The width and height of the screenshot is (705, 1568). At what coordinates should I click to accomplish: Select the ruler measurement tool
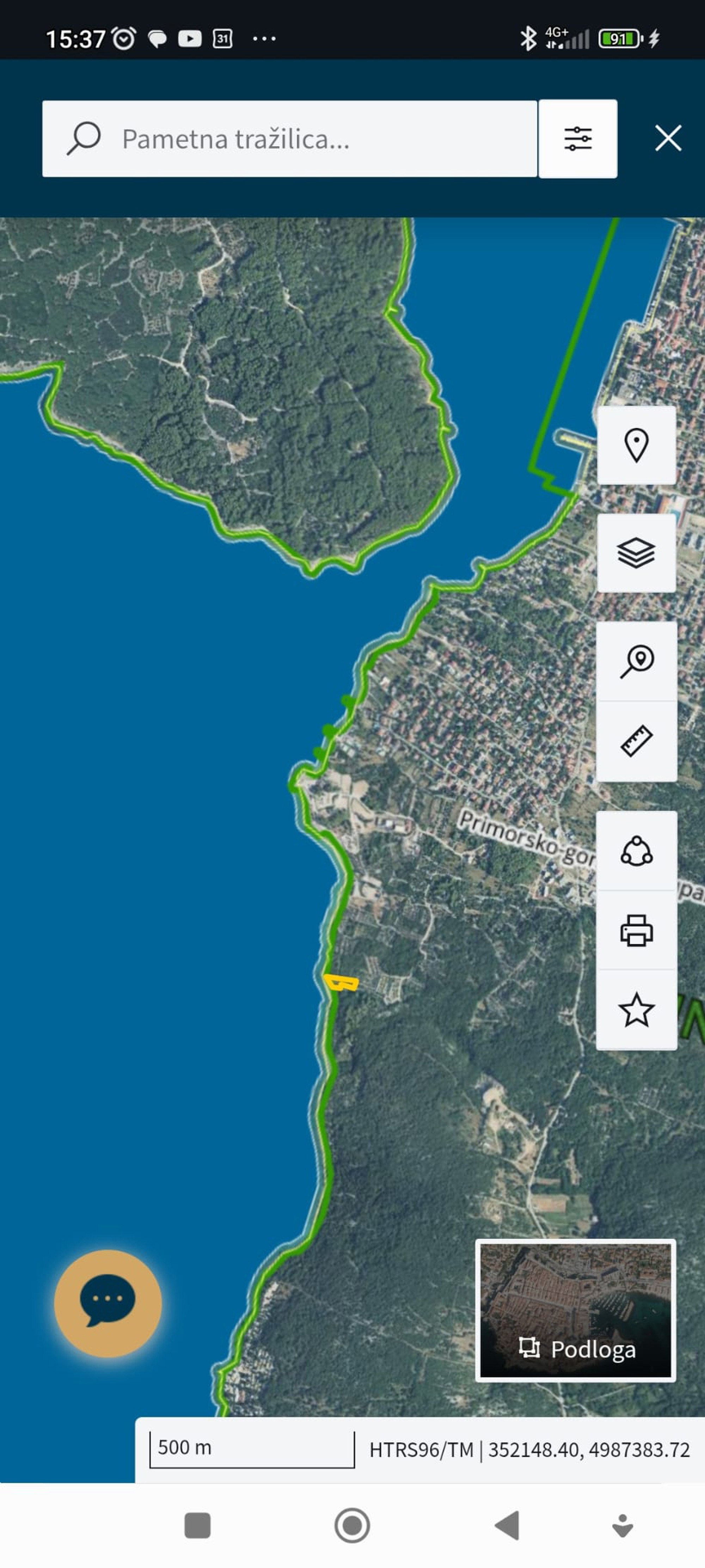click(x=636, y=742)
